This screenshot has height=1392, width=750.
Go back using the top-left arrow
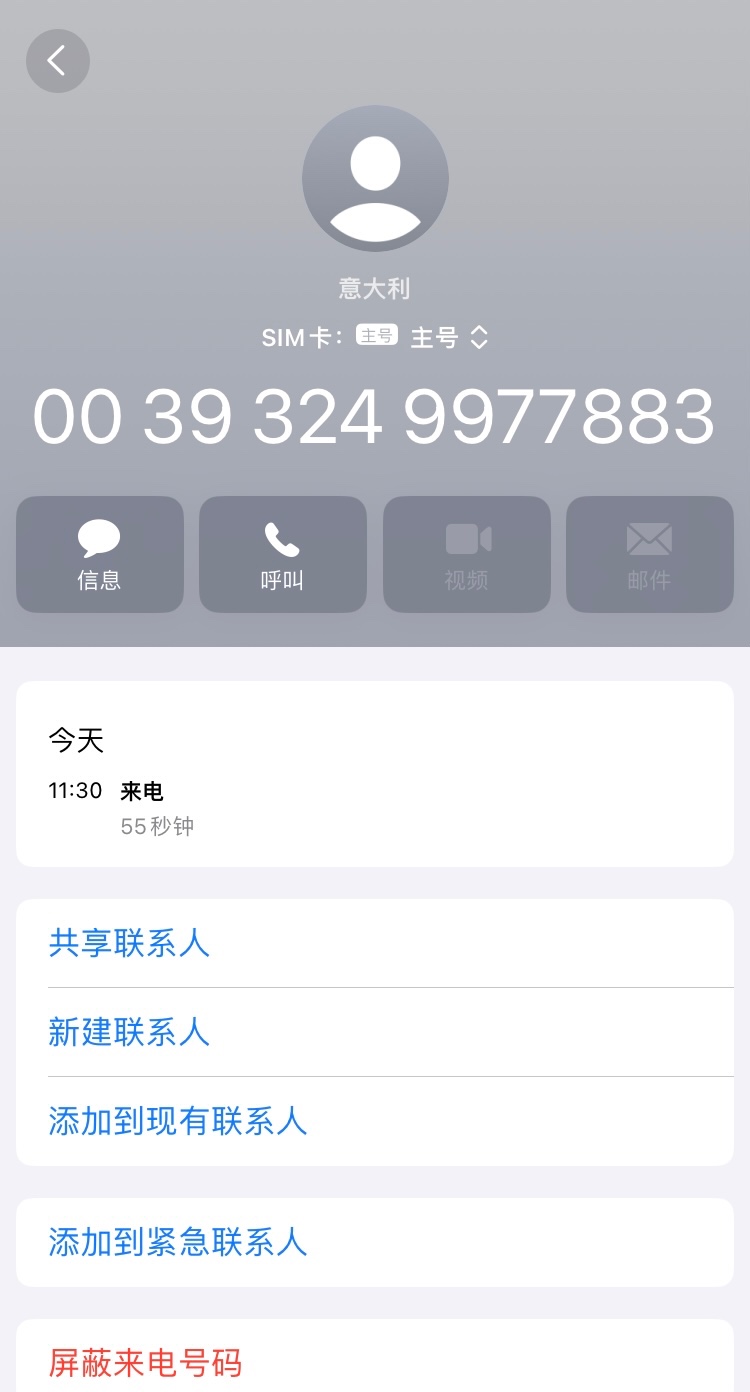coord(58,61)
